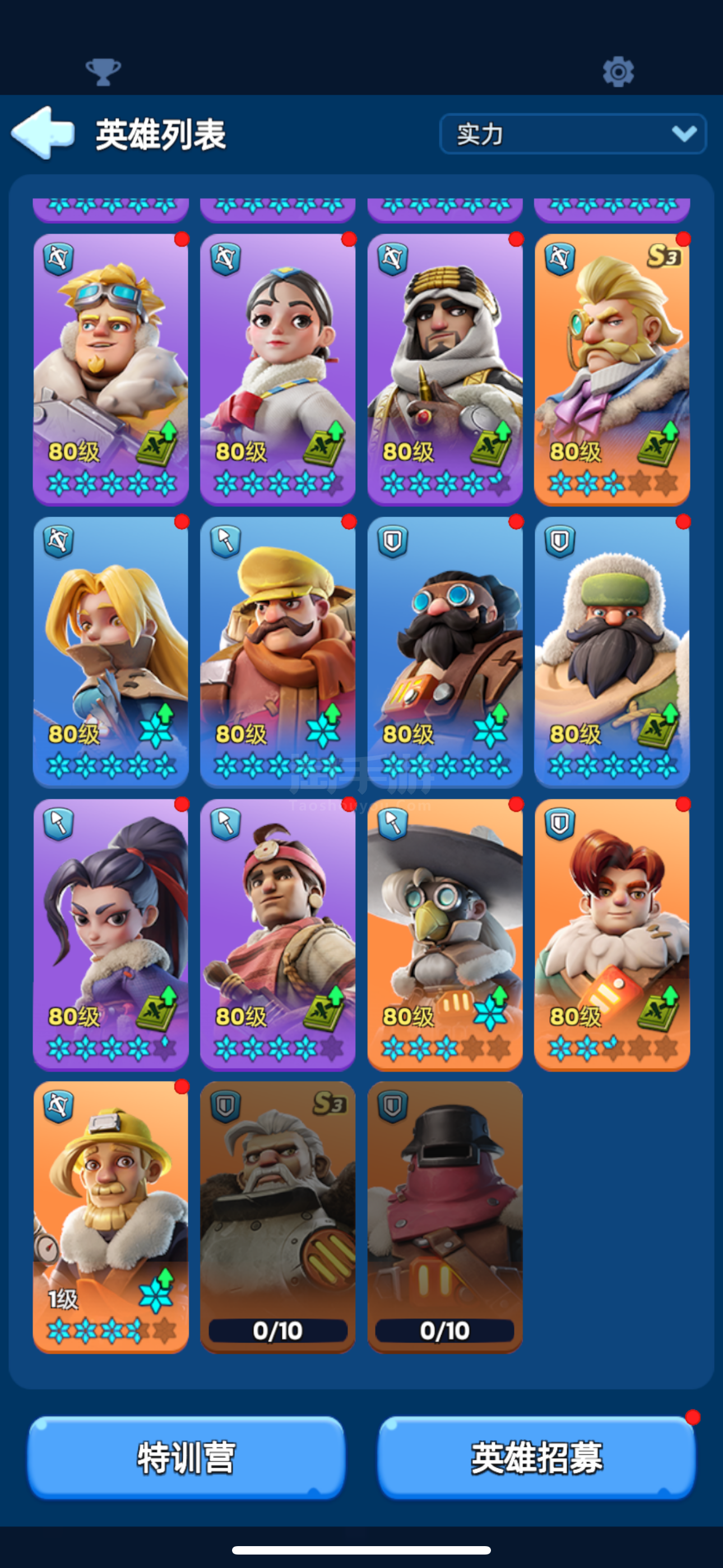Open the black-bearded hero with goggles
Screen dimensions: 723x1568
click(x=445, y=652)
